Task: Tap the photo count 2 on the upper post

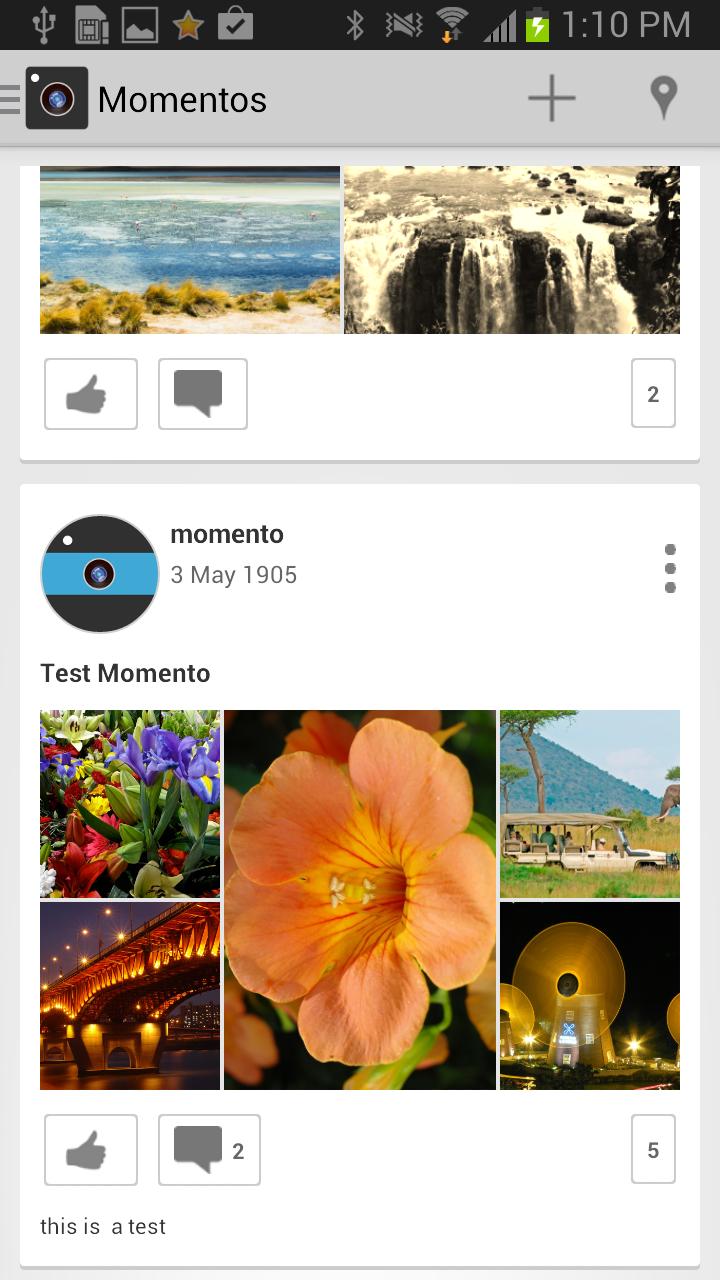Action: [x=653, y=394]
